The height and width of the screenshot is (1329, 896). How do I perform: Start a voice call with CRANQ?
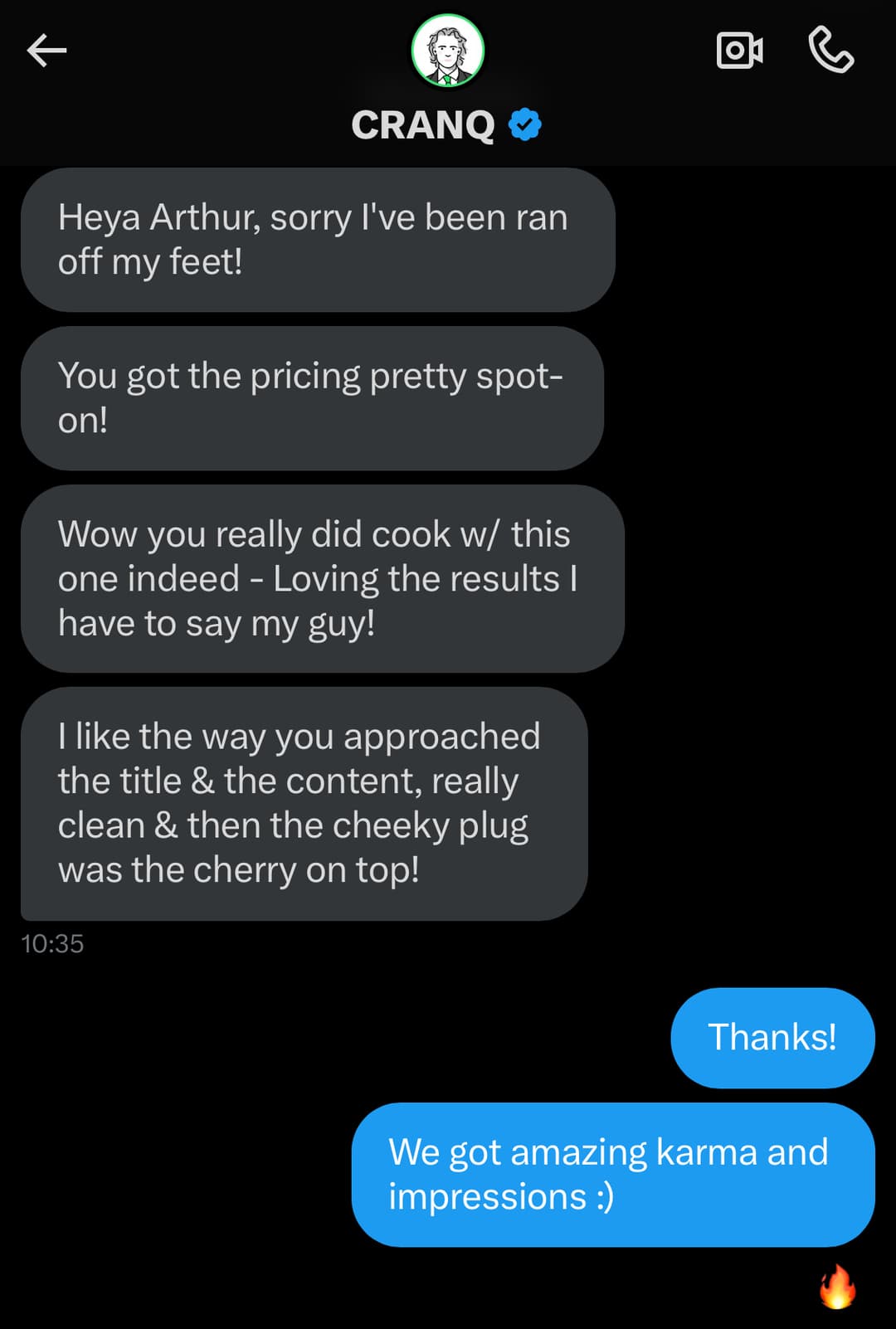834,50
